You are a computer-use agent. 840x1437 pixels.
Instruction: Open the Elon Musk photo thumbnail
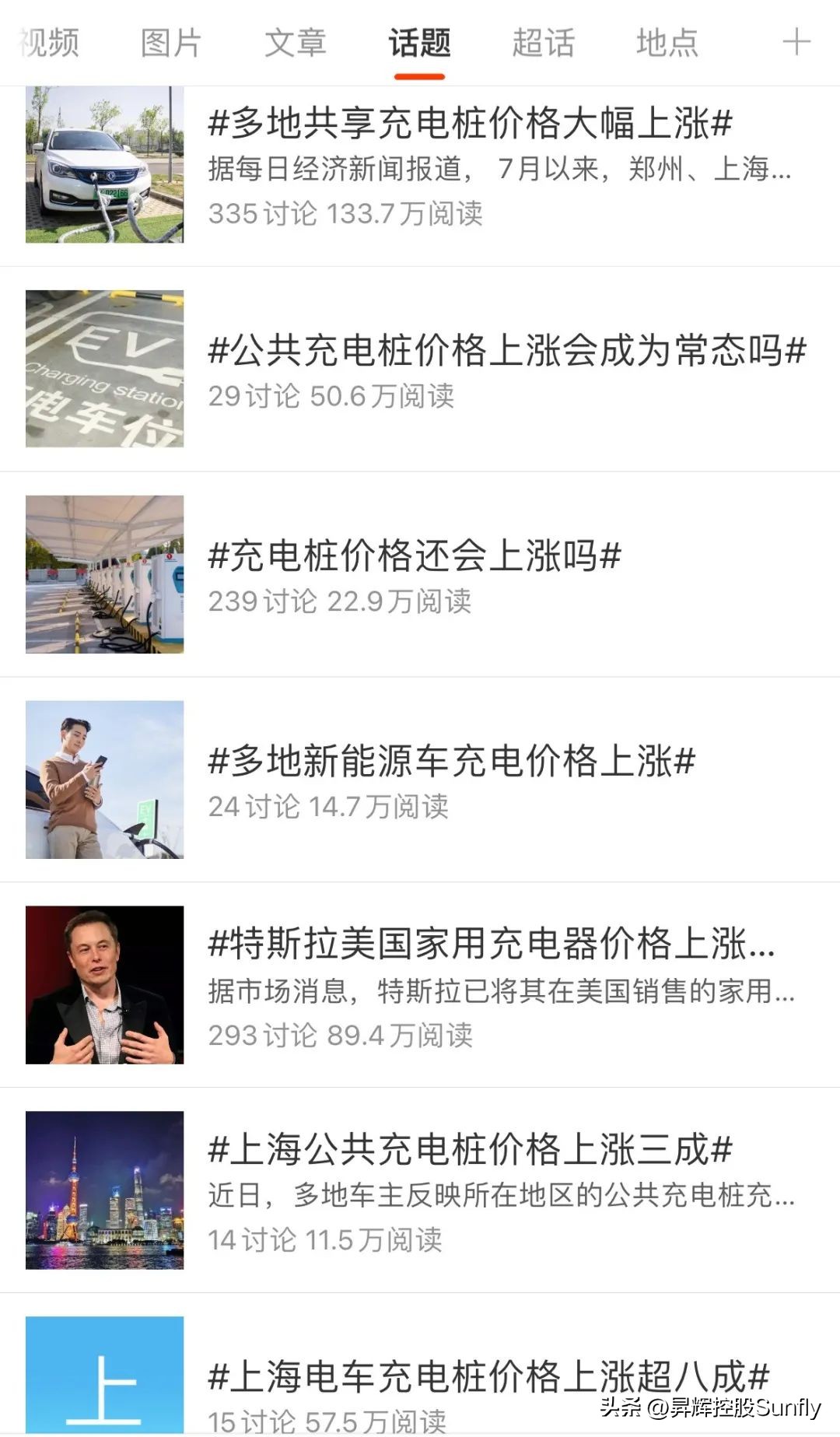pos(103,985)
